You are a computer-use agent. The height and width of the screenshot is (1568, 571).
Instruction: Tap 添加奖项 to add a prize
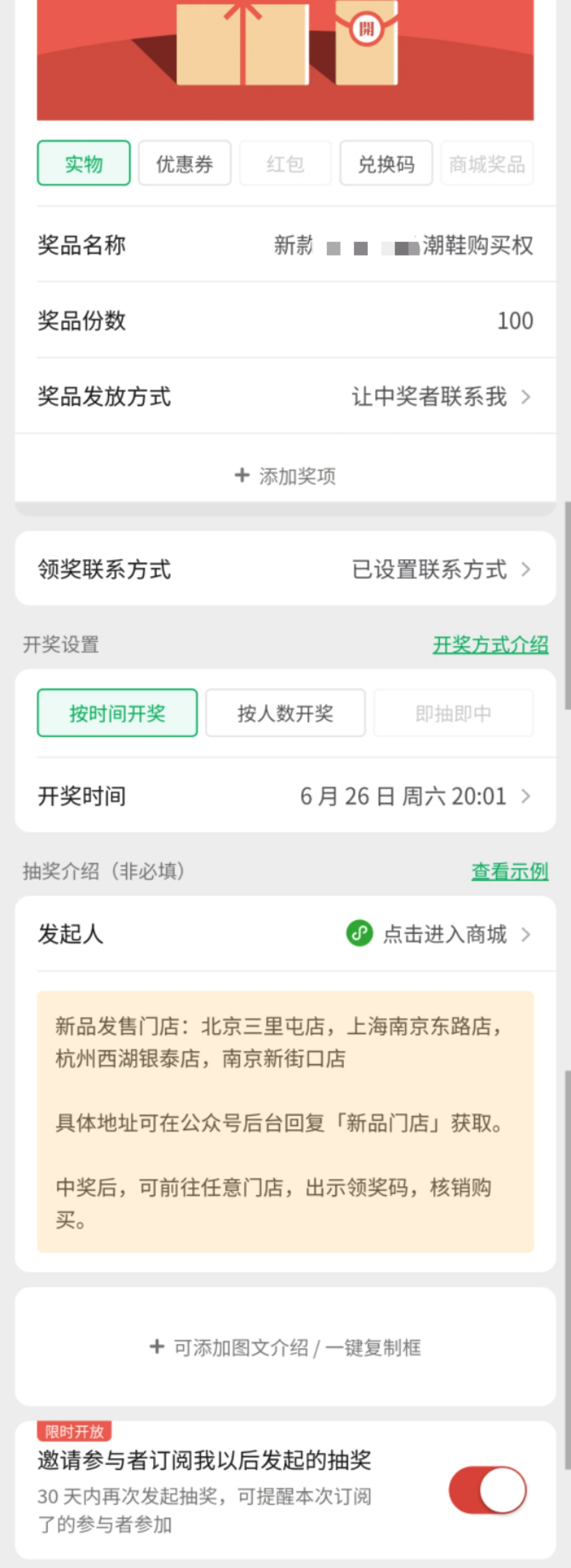285,475
